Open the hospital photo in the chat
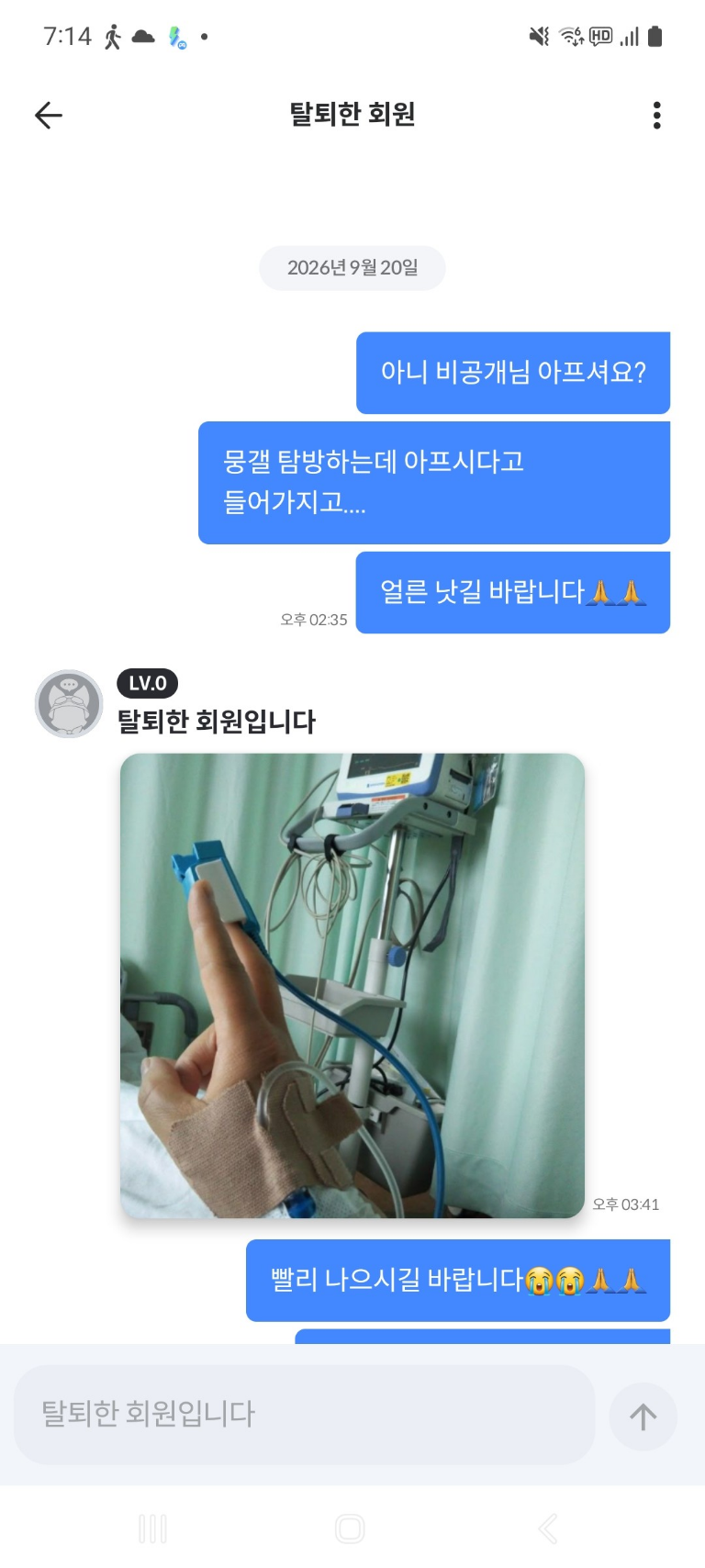The image size is (705, 1568). tap(352, 985)
